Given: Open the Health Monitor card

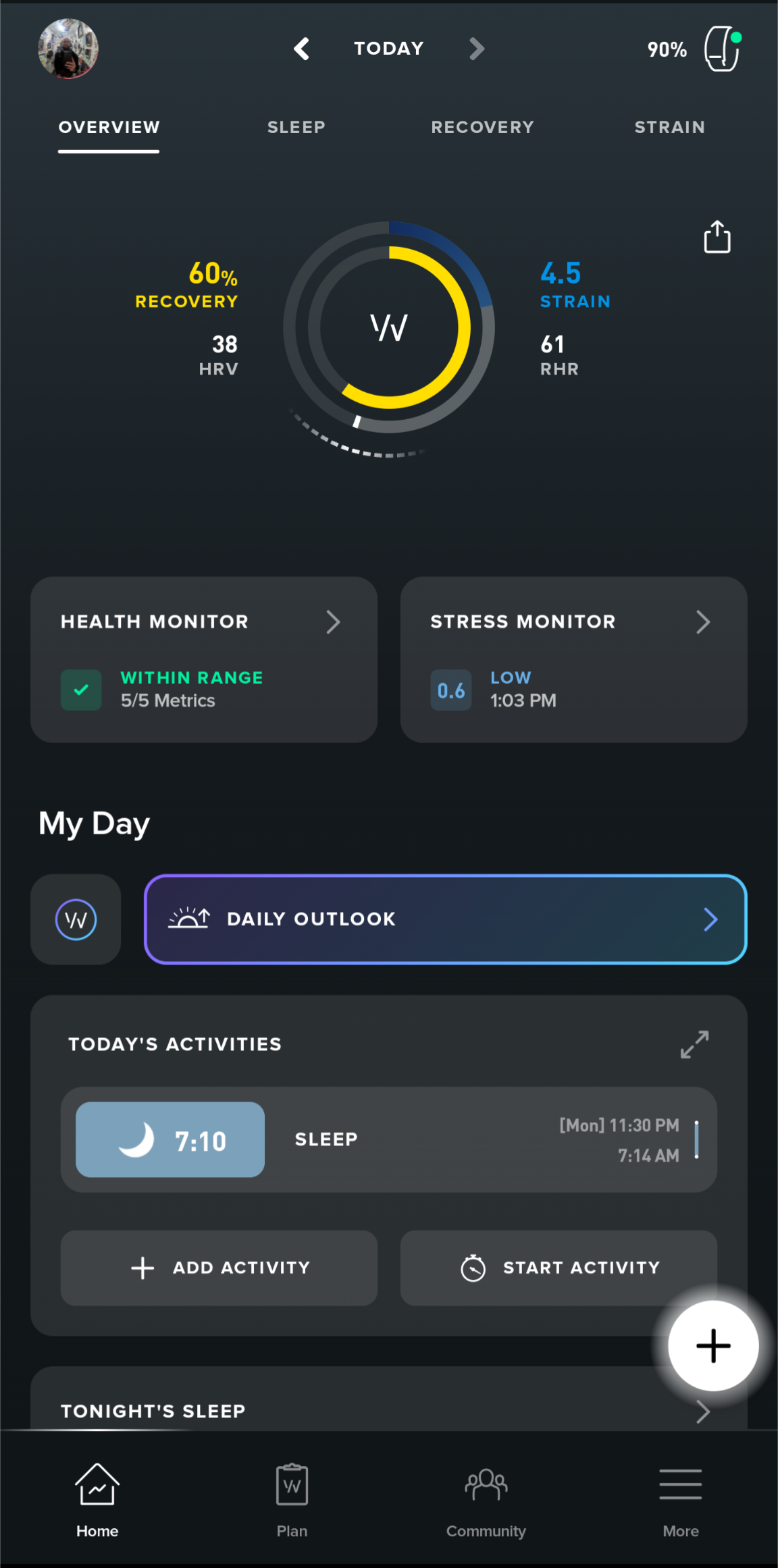Looking at the screenshot, I should coord(204,659).
